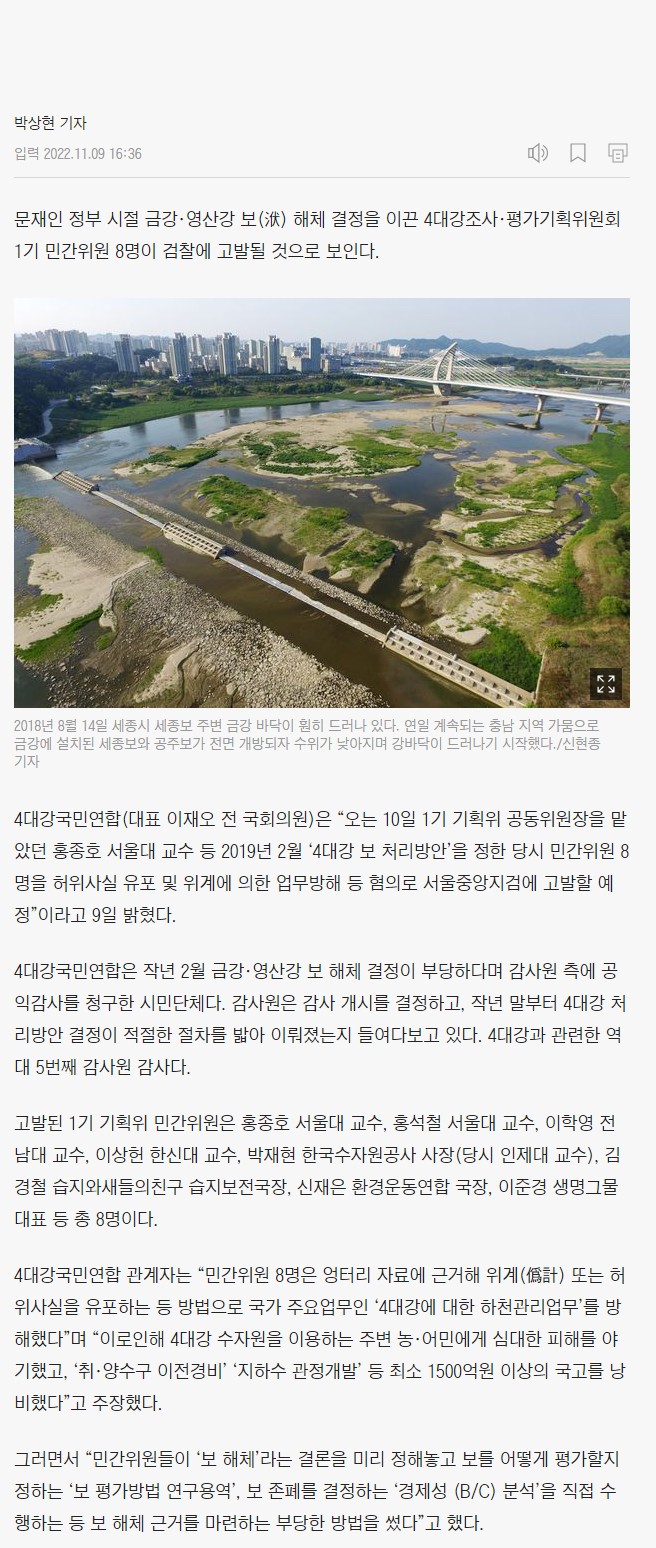Expand the Sejong weir photo fullscreen
The image size is (656, 1548).
[x=605, y=684]
